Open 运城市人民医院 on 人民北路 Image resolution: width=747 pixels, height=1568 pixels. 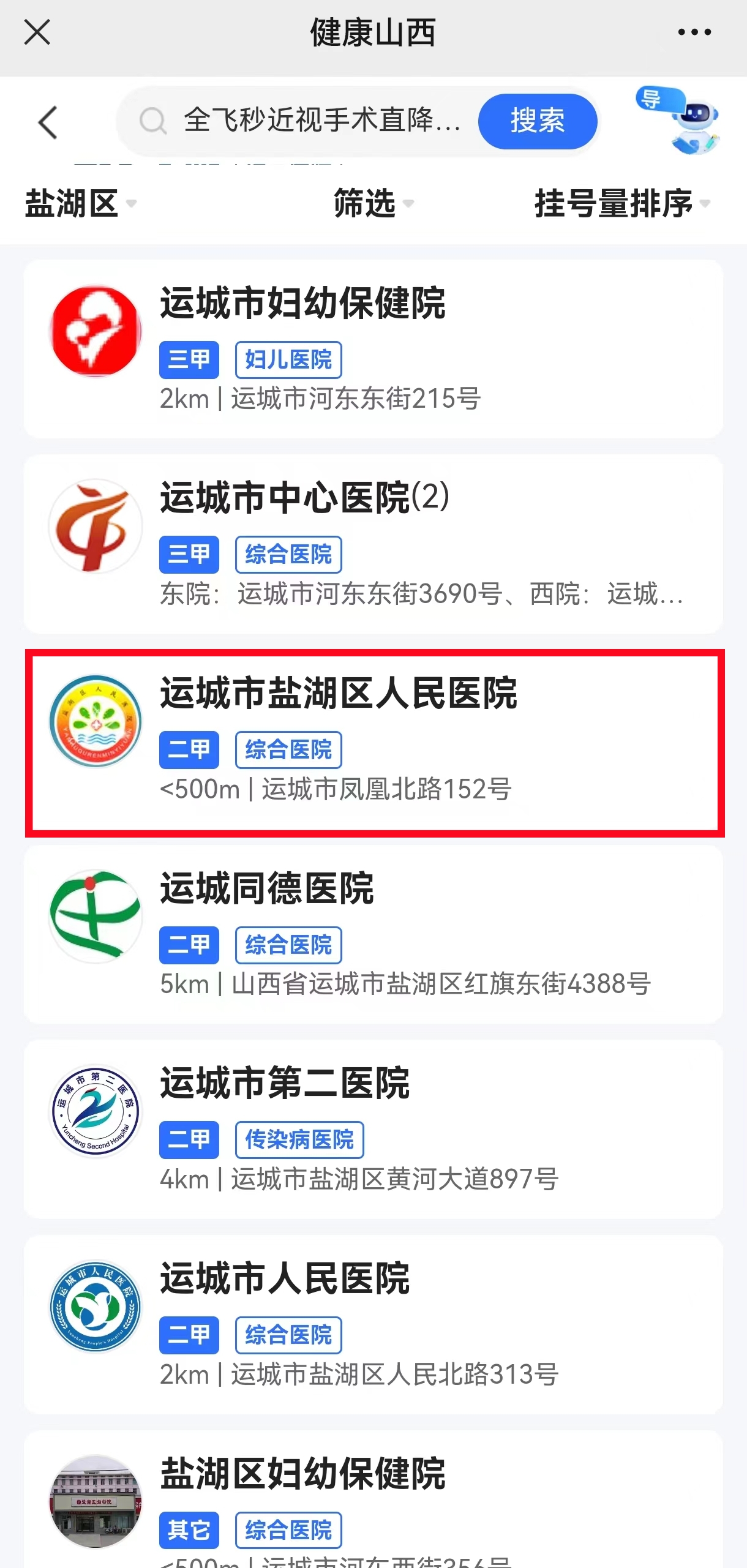coord(373,1324)
